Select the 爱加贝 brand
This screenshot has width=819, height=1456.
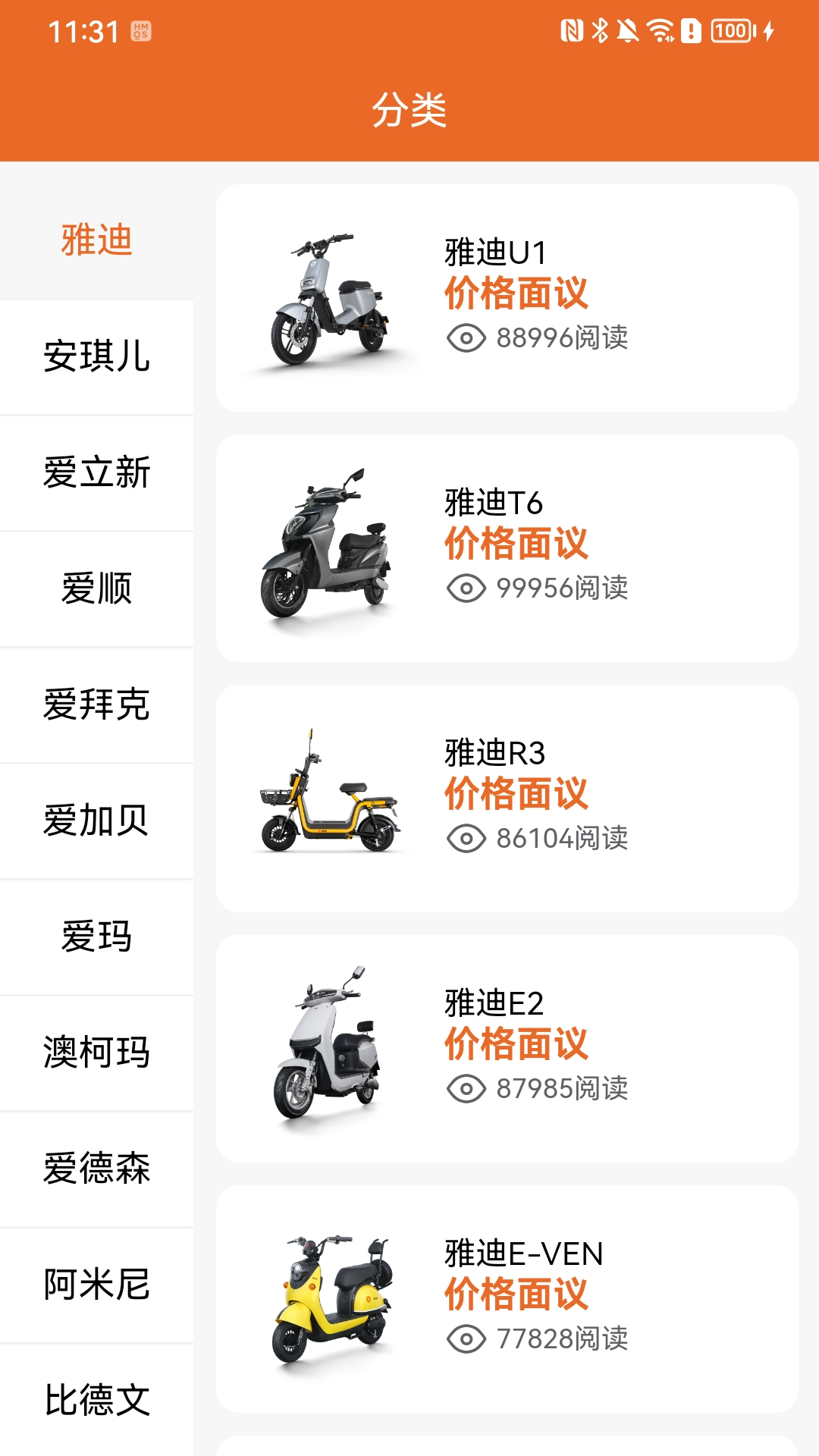click(x=96, y=821)
